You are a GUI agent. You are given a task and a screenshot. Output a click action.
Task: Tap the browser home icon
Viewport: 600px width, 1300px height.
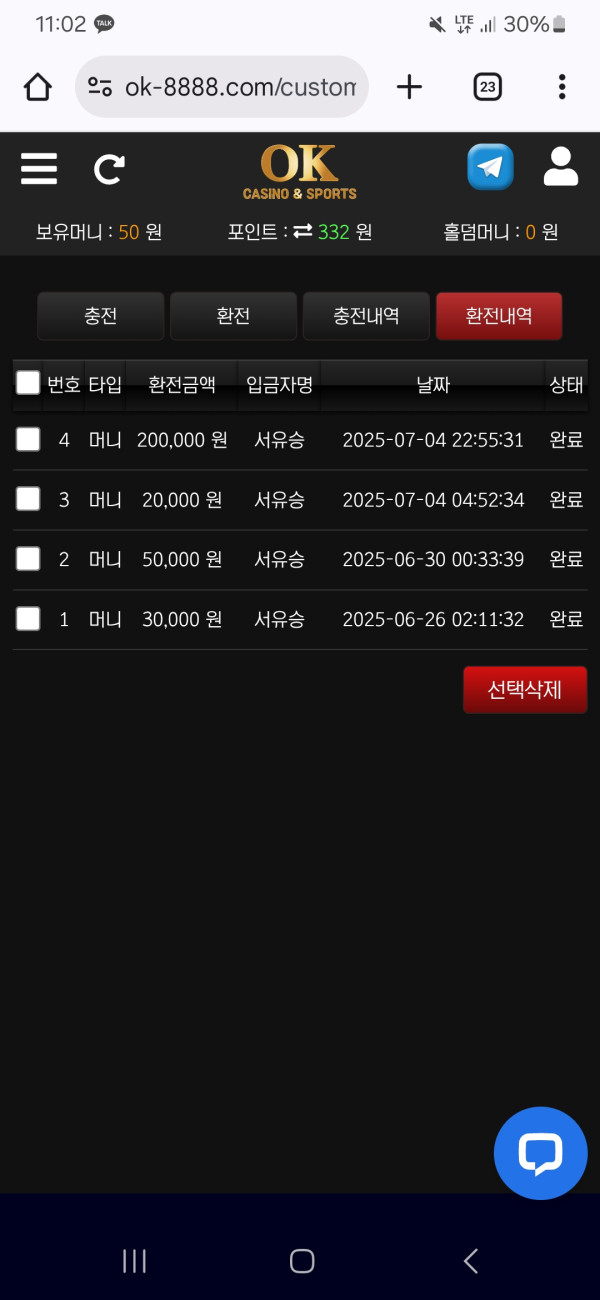click(38, 87)
